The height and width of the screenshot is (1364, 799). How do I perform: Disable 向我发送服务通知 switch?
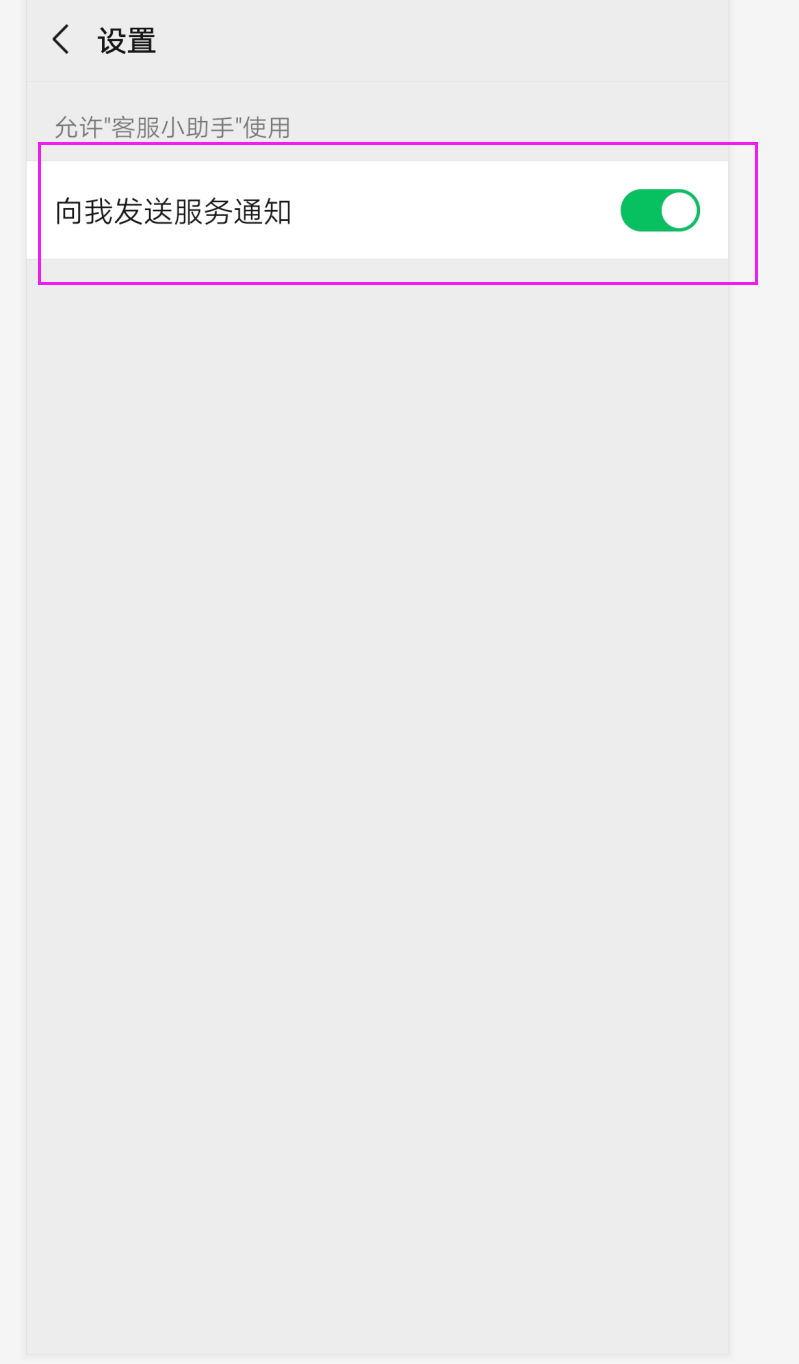click(659, 211)
